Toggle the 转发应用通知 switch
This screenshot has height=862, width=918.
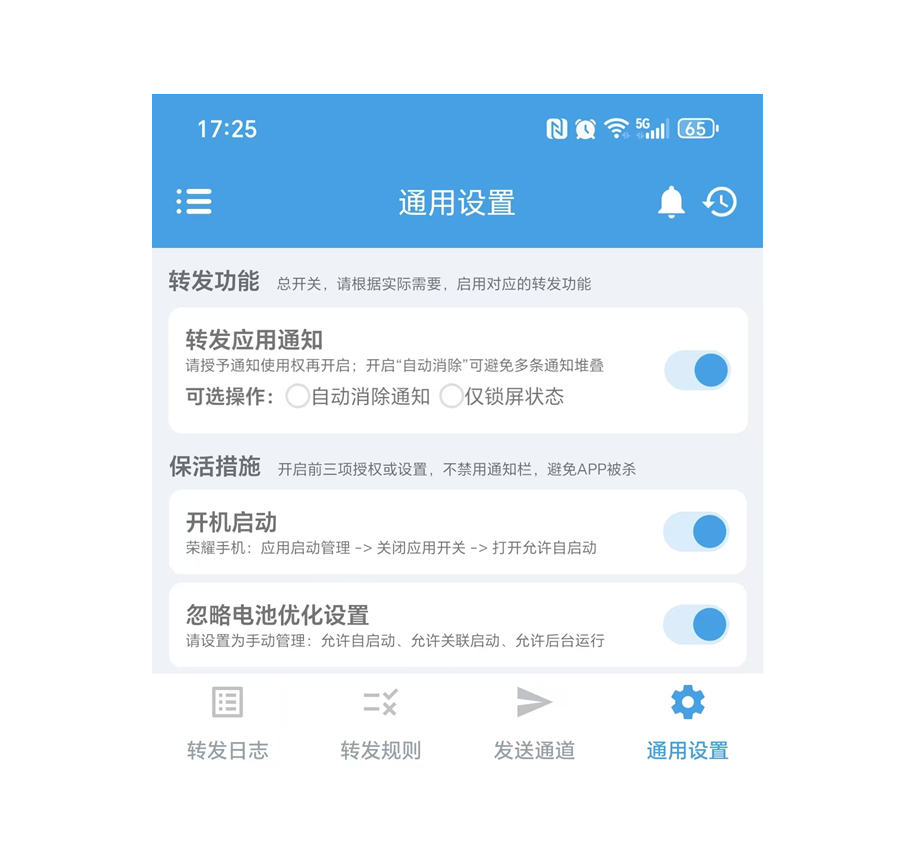point(697,370)
